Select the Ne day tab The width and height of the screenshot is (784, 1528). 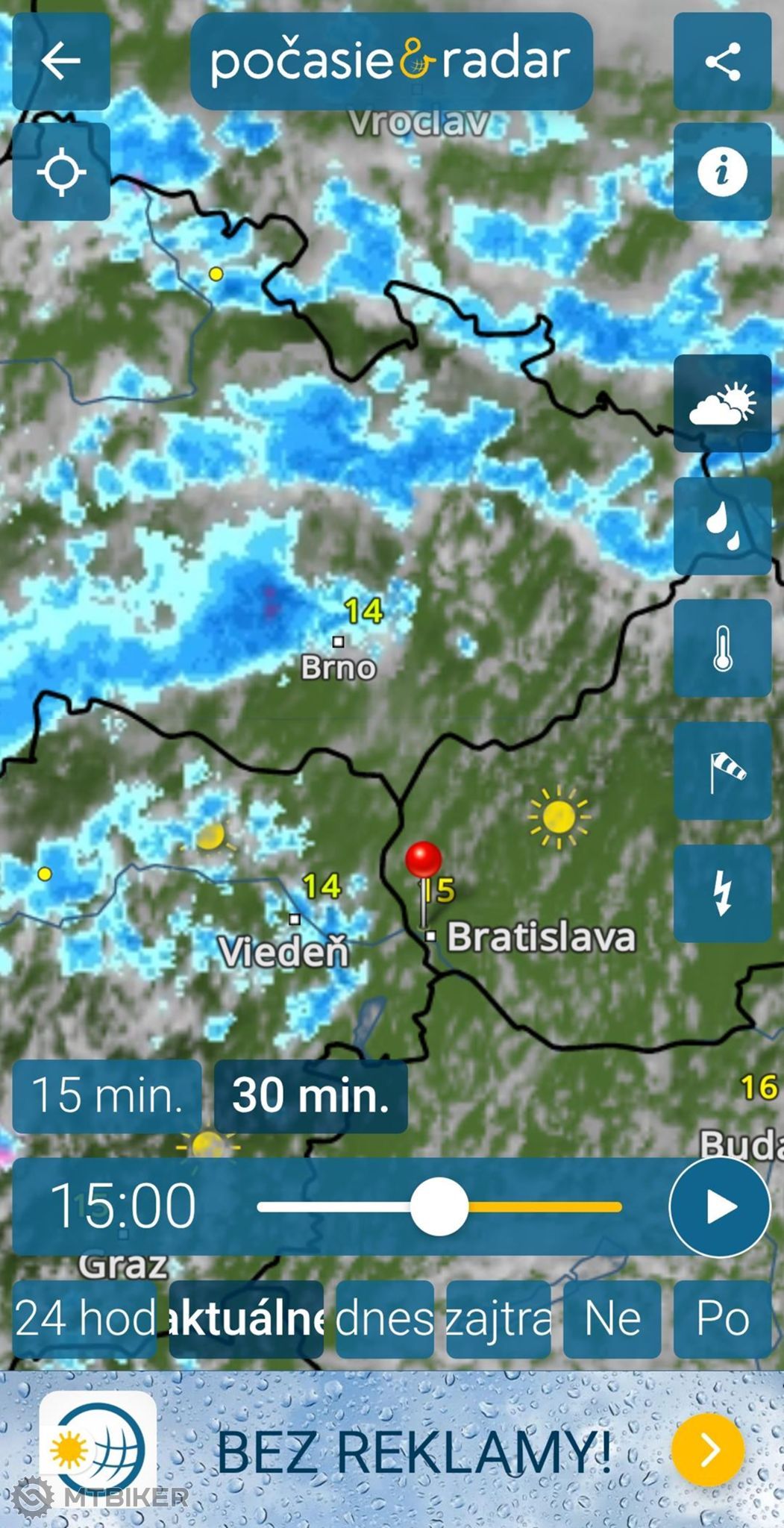612,1319
